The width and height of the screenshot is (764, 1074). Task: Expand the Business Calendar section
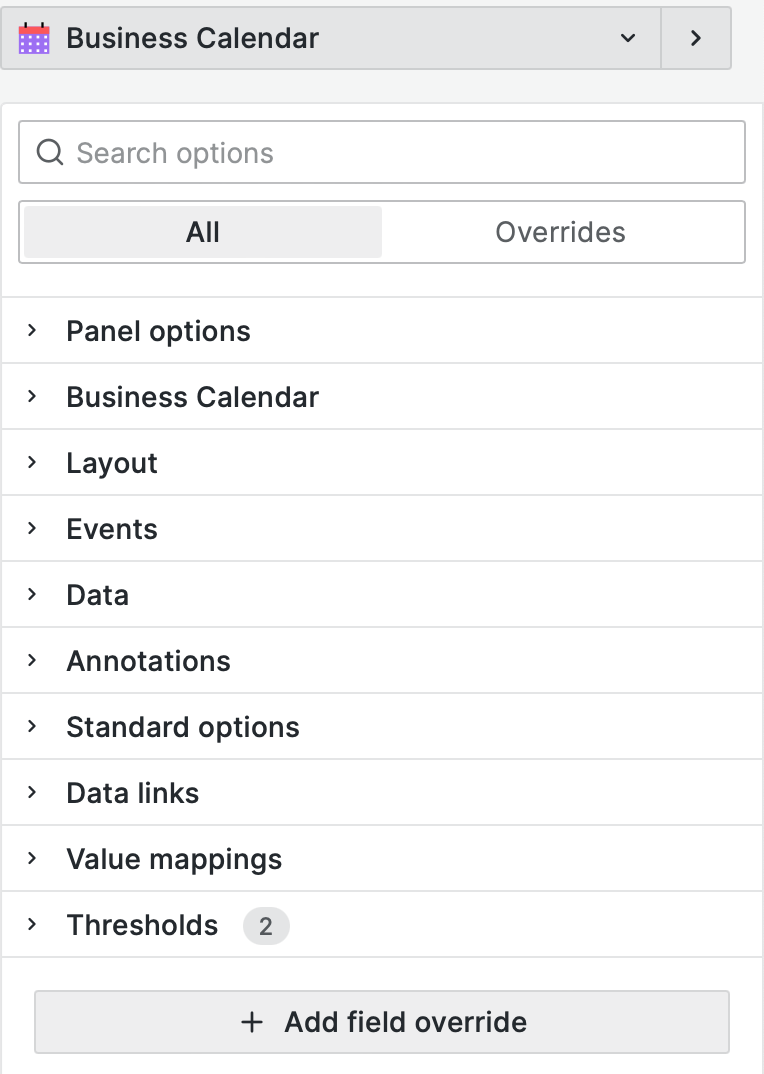click(192, 396)
